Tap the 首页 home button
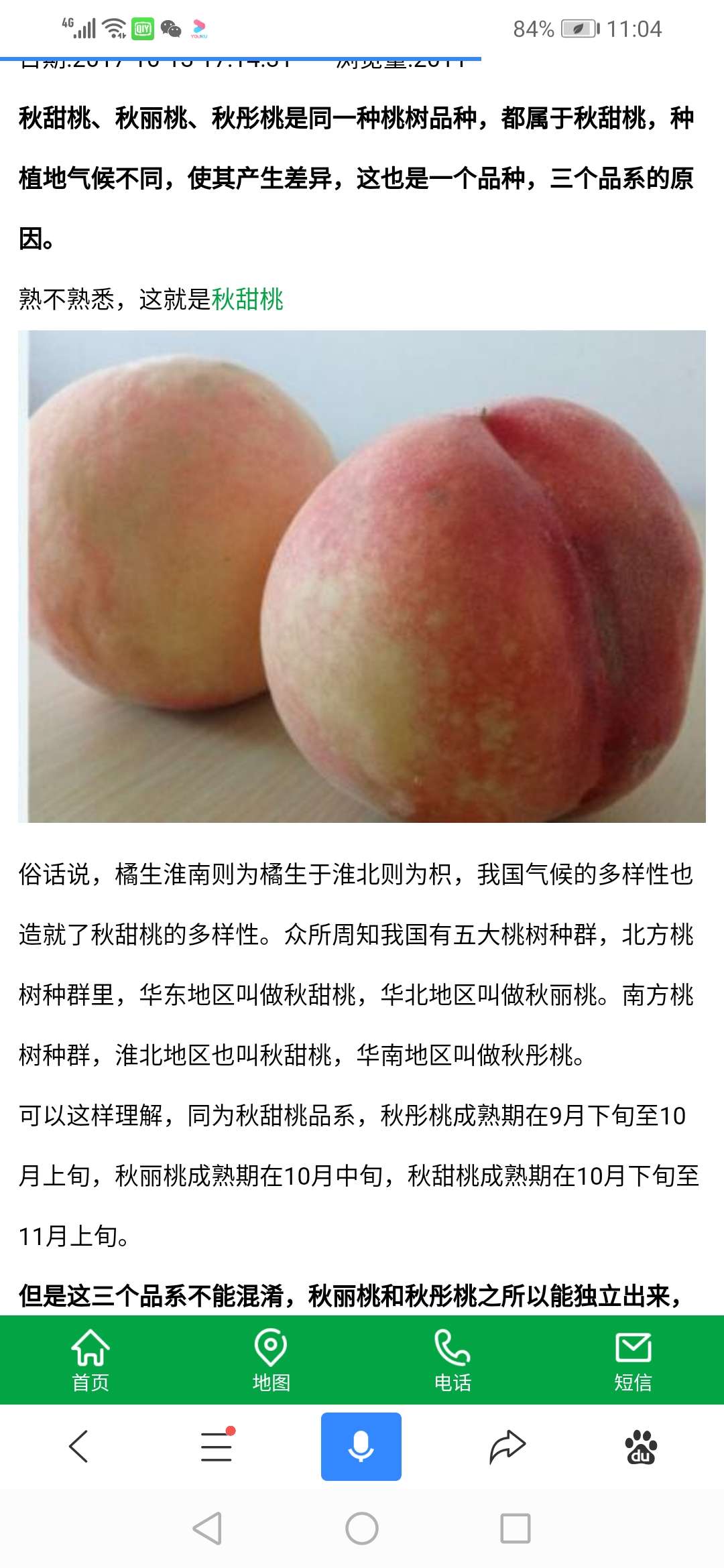The height and width of the screenshot is (1568, 724). coord(90,1360)
